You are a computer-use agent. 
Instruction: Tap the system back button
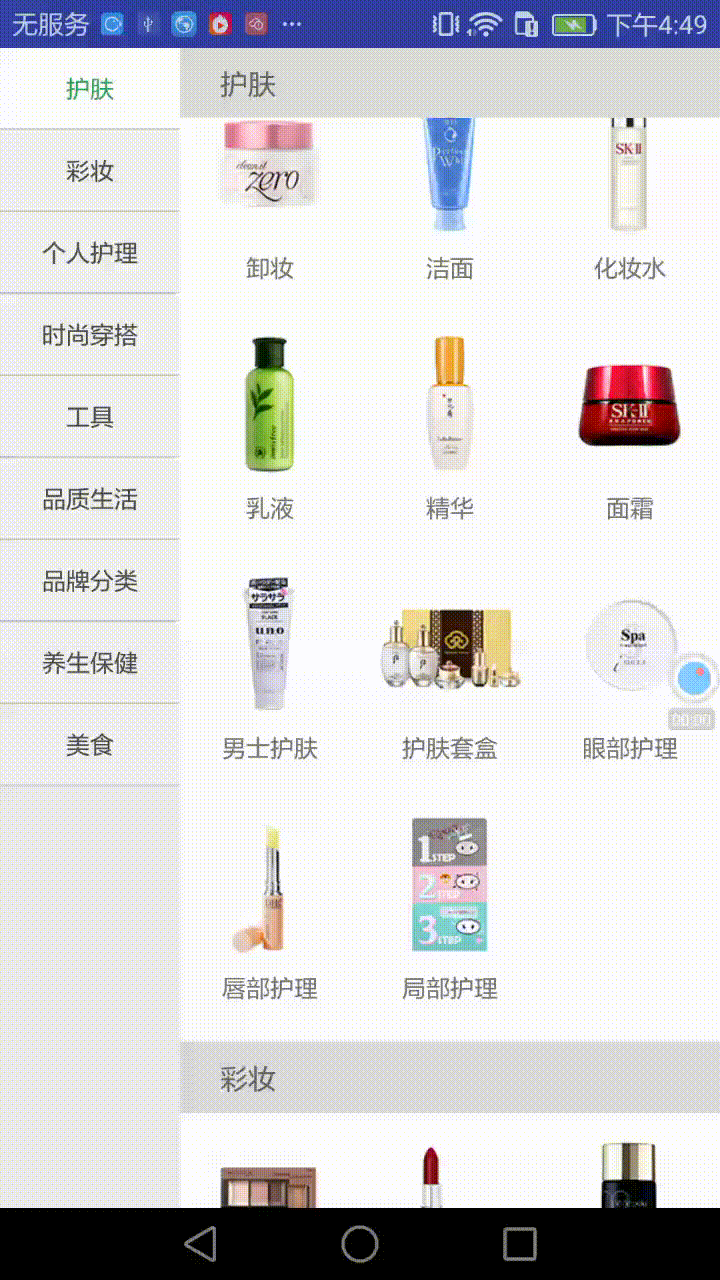click(200, 1244)
